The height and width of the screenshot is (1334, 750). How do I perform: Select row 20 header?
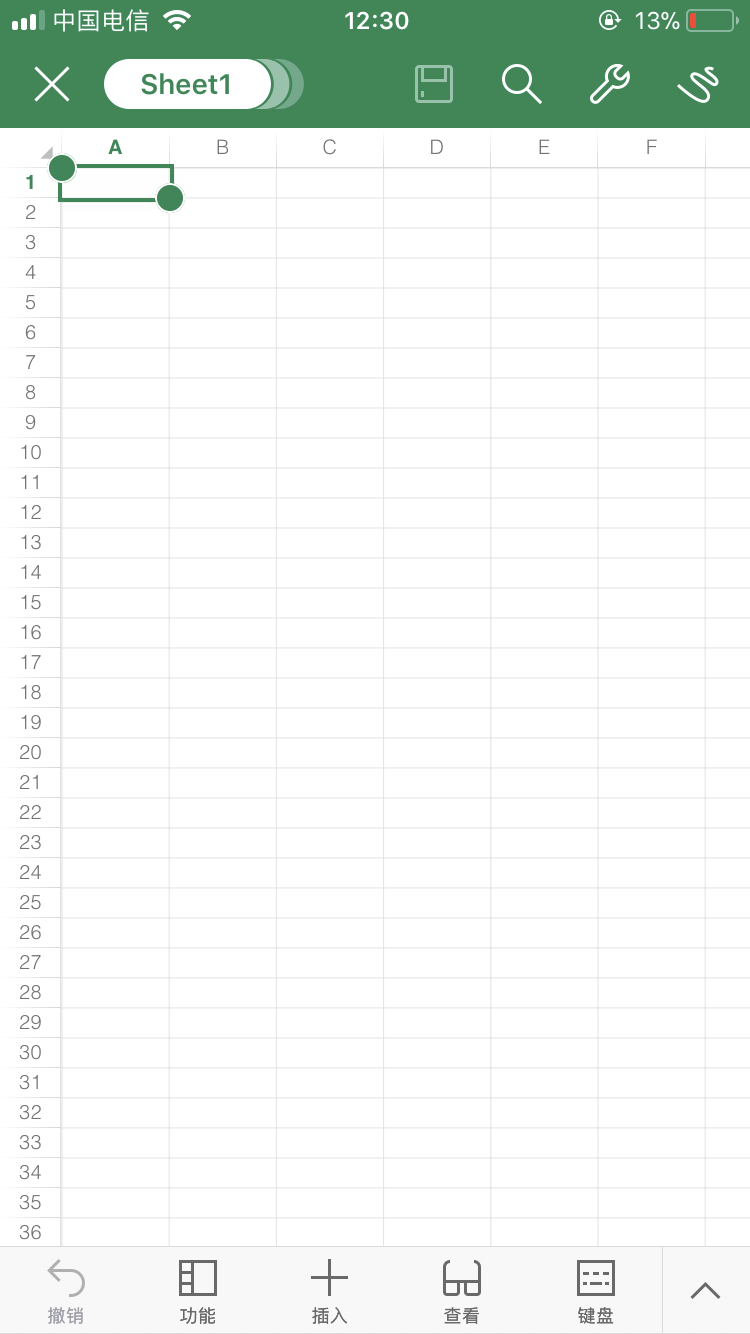click(x=30, y=752)
